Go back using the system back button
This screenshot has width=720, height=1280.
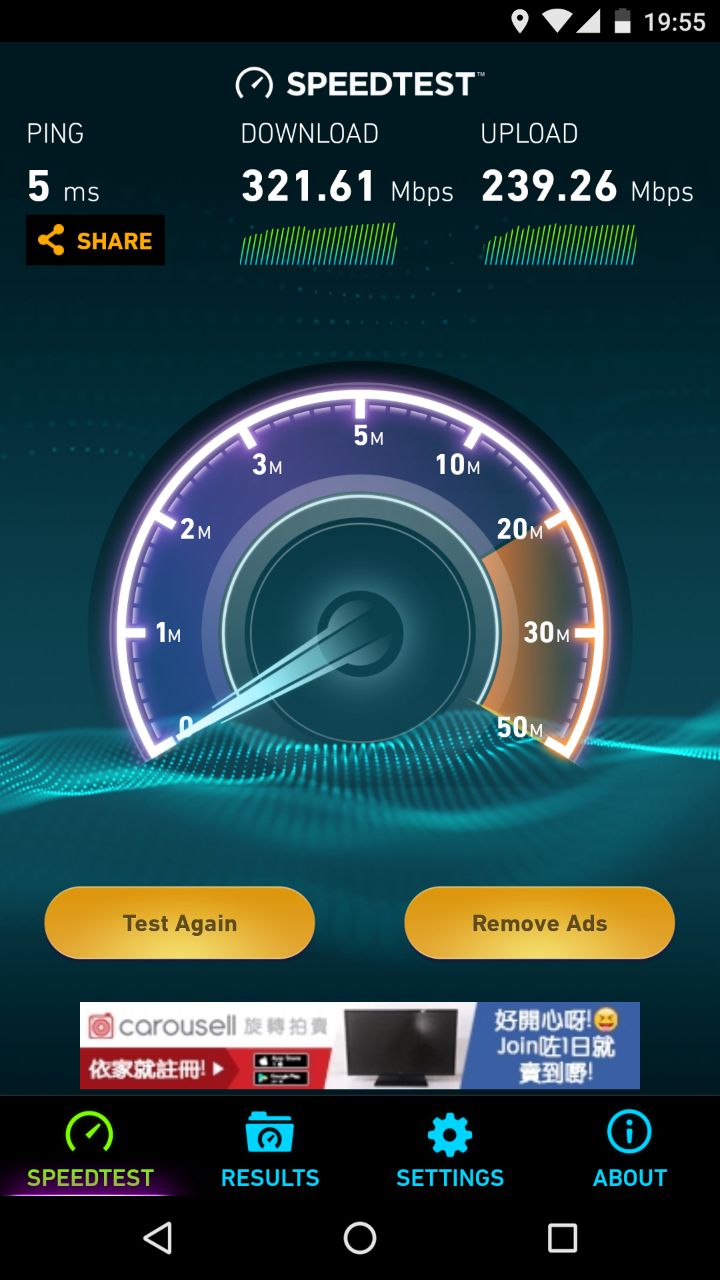[x=157, y=1238]
